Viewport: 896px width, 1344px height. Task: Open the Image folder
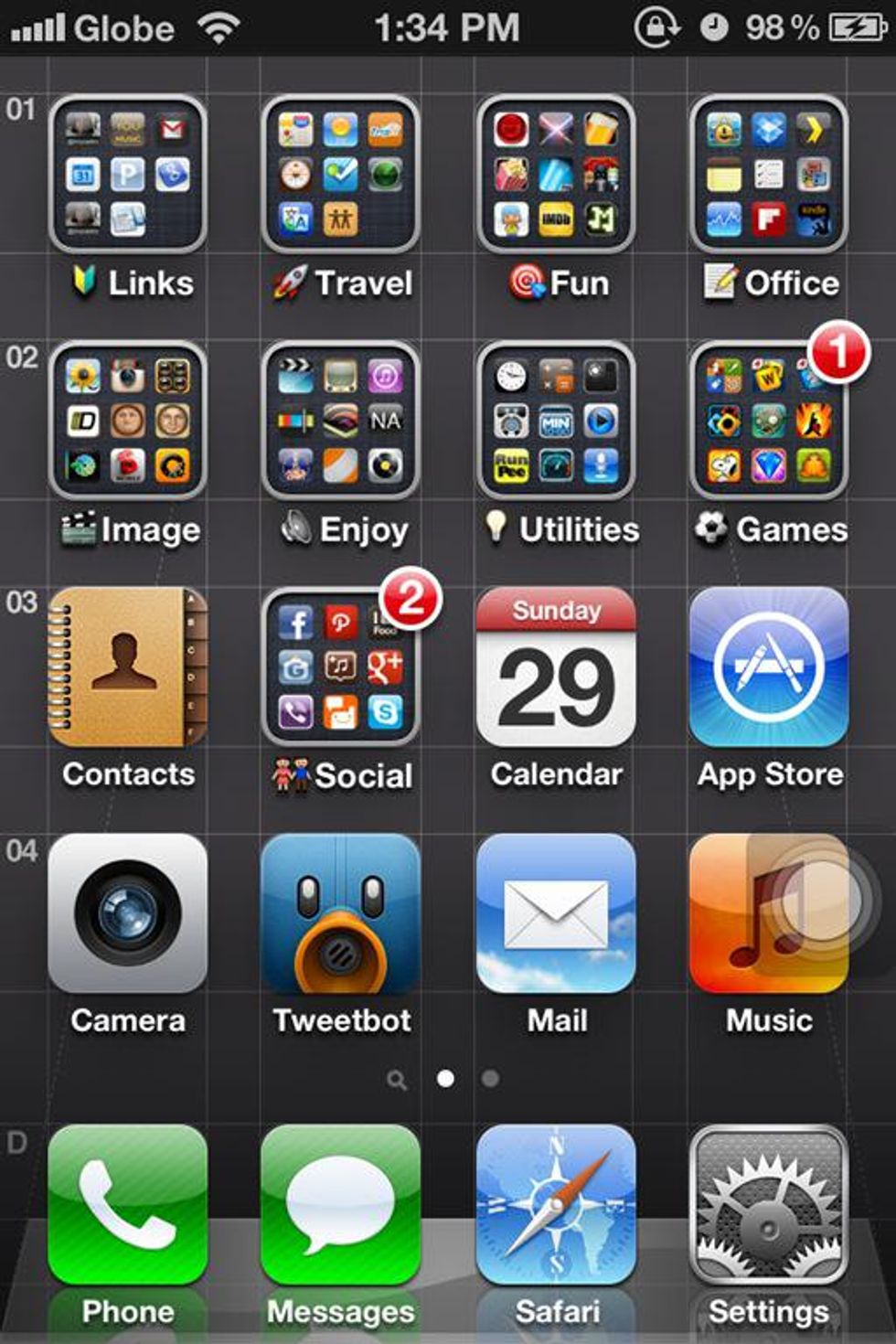128,421
